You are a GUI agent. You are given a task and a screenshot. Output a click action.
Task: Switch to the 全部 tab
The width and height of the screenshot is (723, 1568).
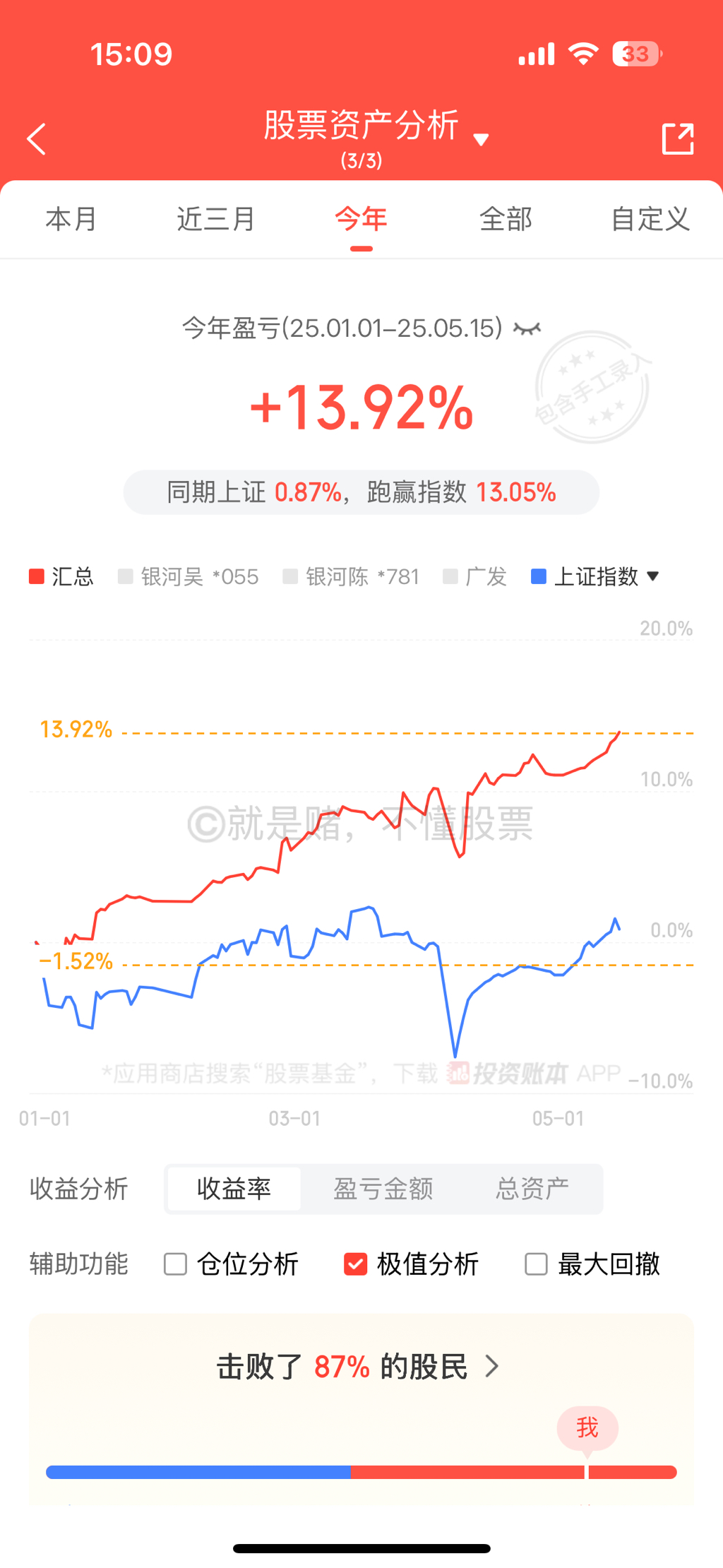point(506,219)
